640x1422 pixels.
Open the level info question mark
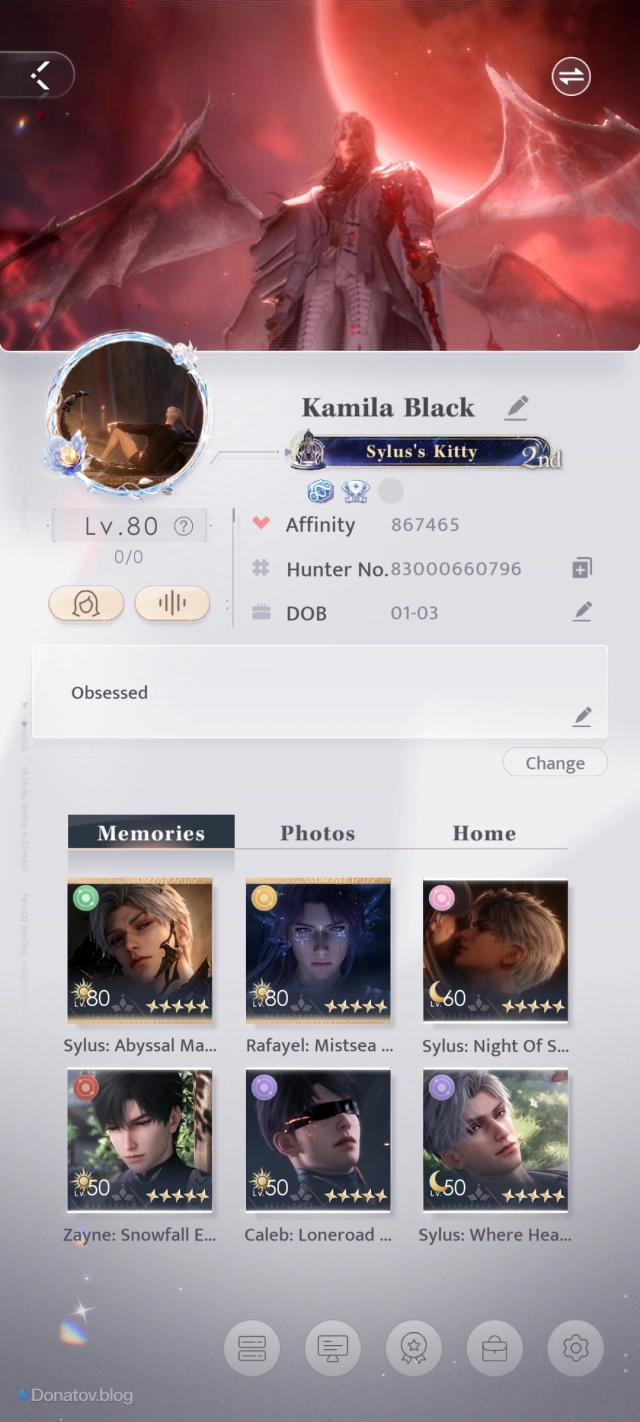click(x=183, y=526)
